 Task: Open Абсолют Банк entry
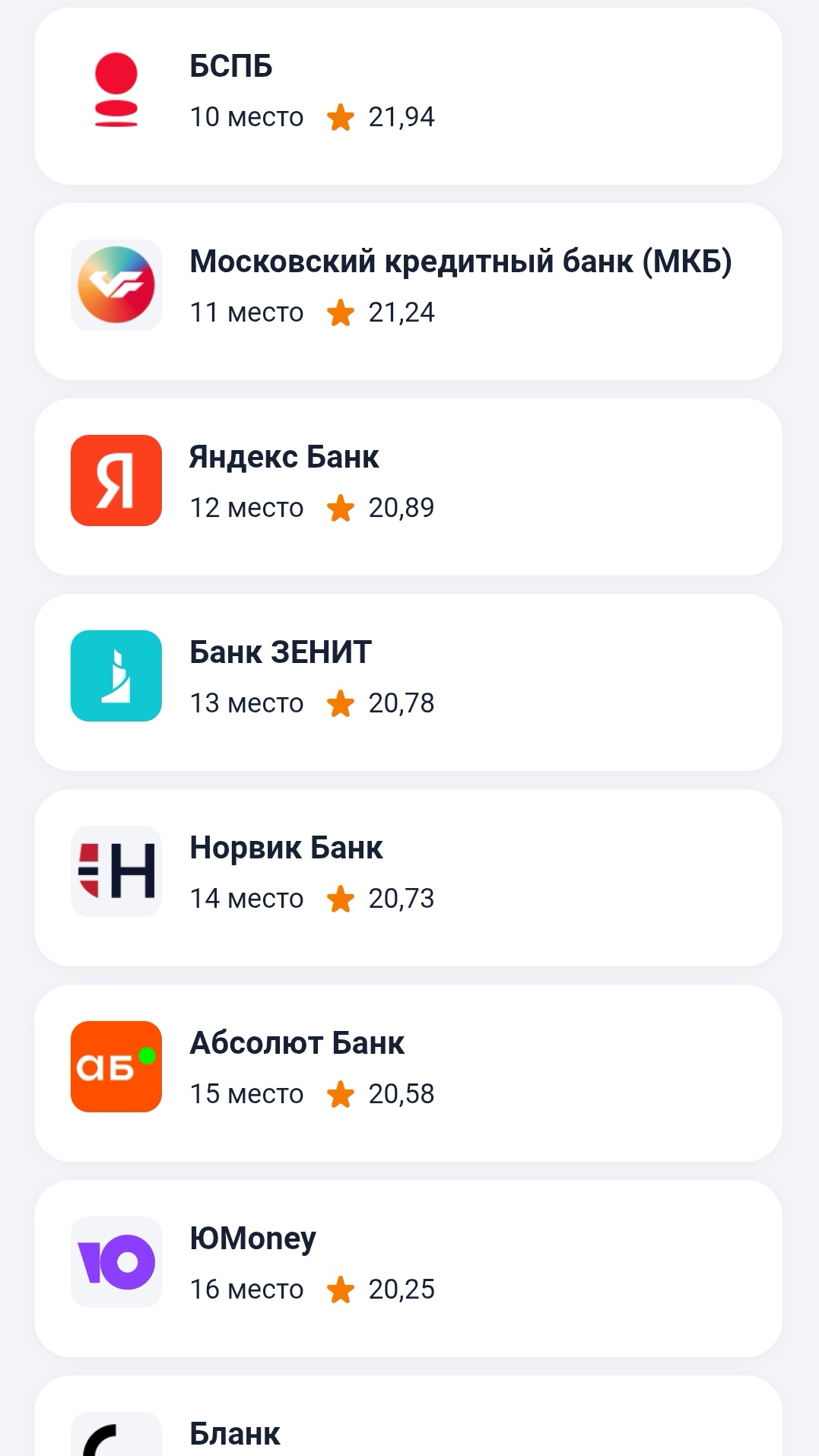tap(408, 1073)
